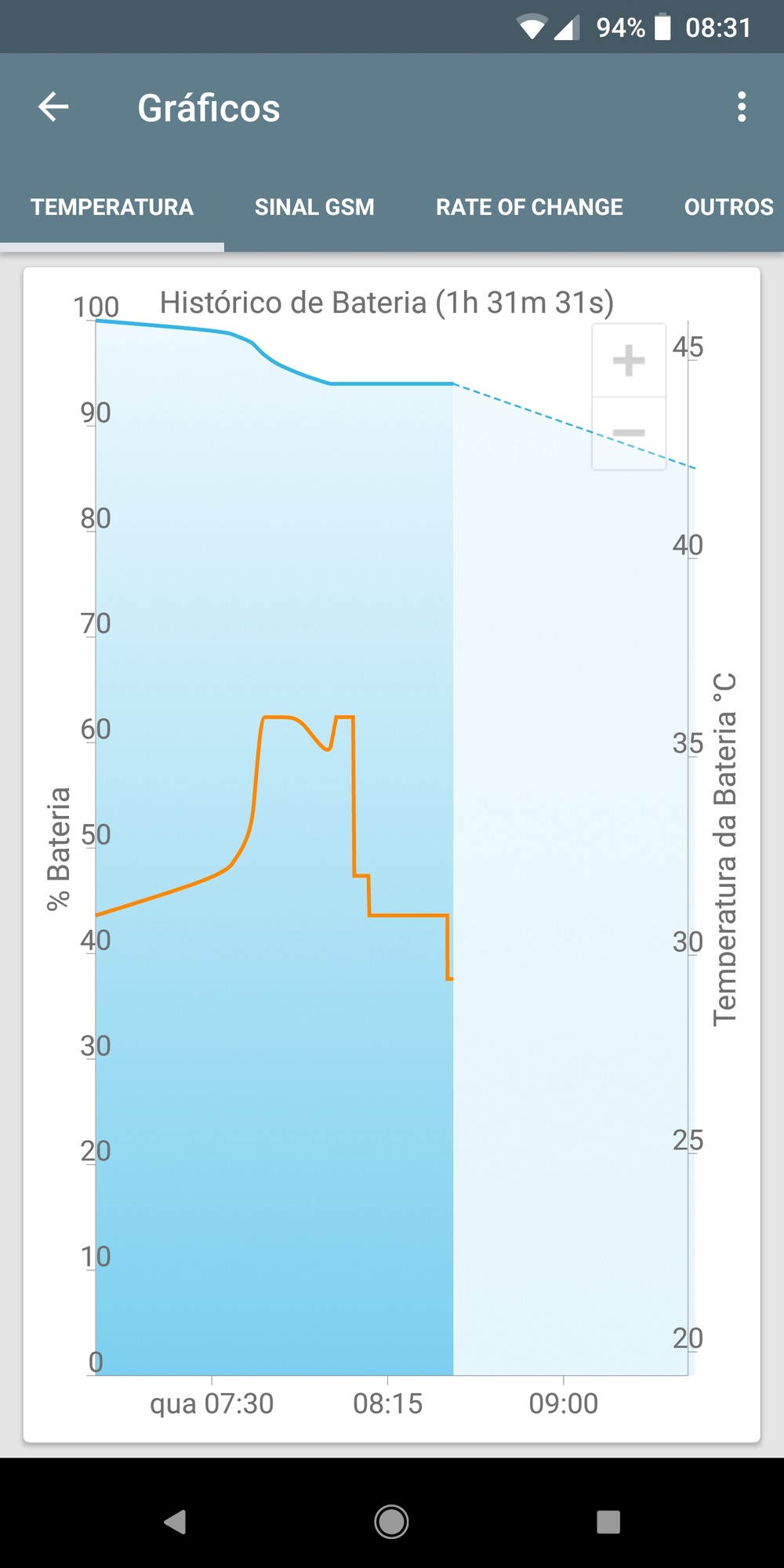Open recent apps from navigation bar
784x1568 pixels.
pos(608,1522)
